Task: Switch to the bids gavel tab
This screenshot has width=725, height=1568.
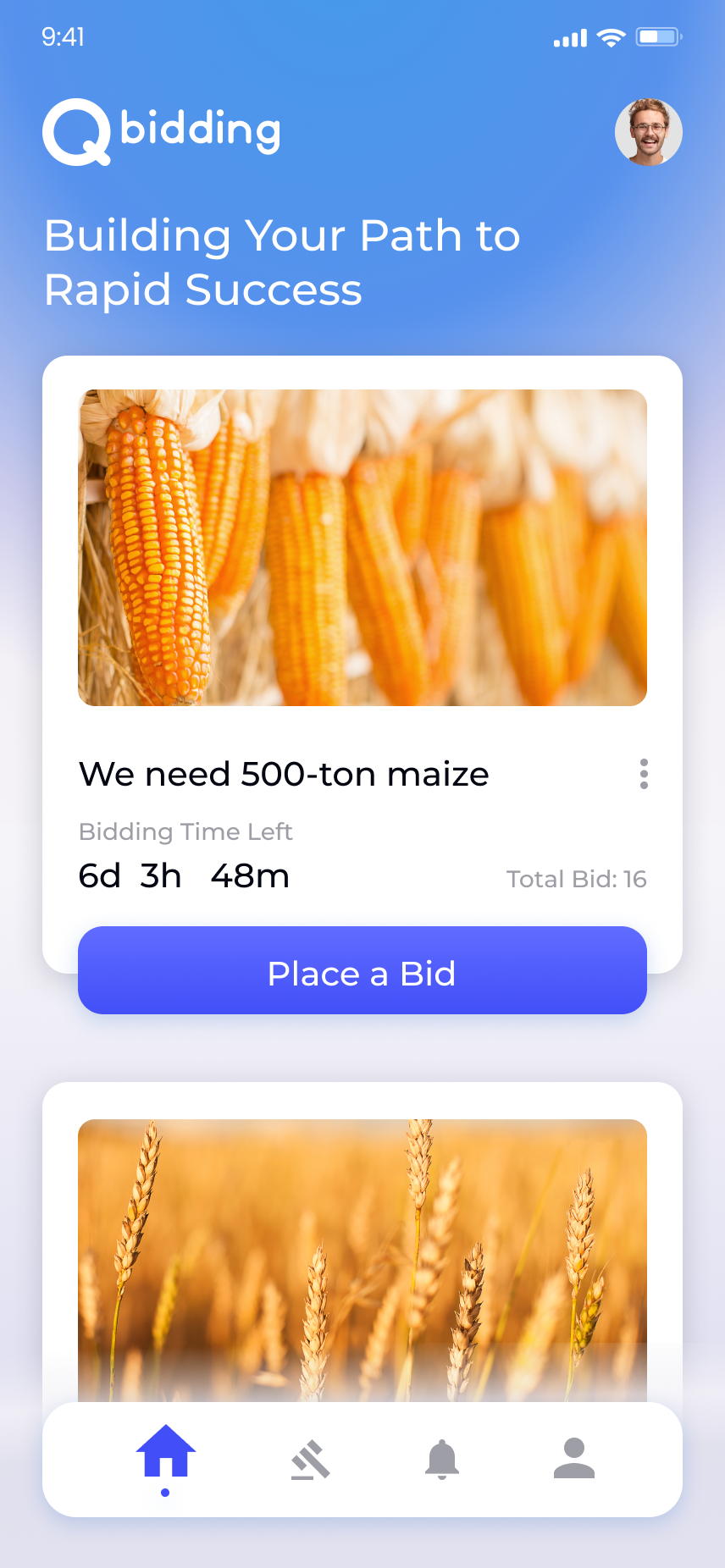Action: pos(310,1459)
